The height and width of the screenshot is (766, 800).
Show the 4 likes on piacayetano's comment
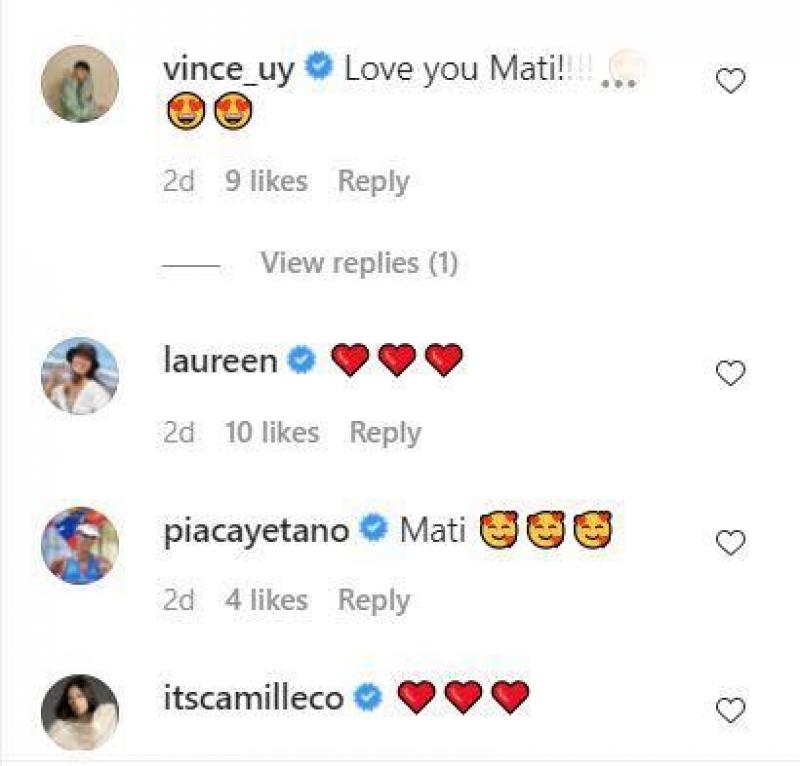[x=266, y=600]
